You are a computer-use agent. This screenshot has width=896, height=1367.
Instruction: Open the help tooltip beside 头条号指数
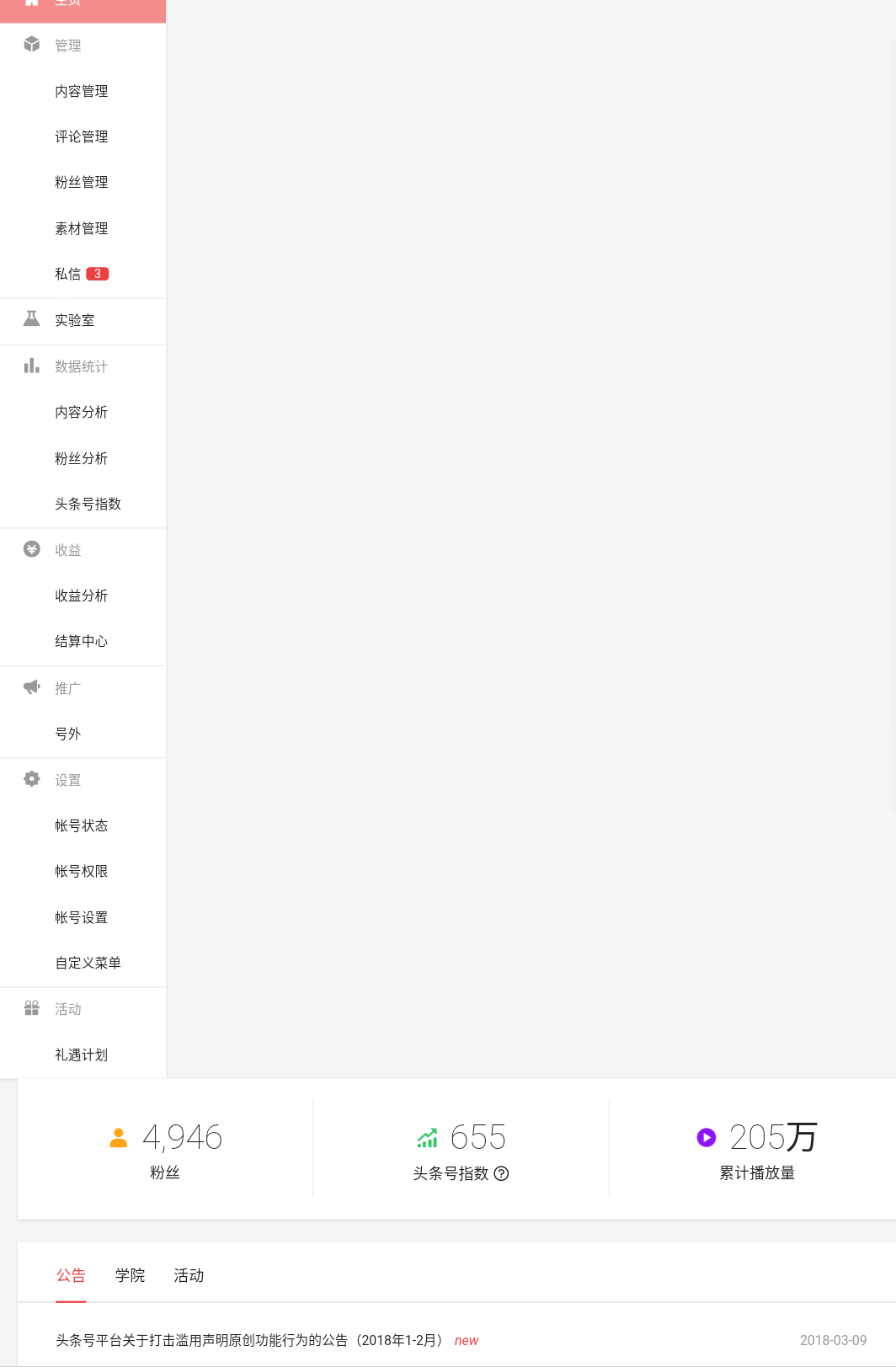click(x=503, y=1173)
